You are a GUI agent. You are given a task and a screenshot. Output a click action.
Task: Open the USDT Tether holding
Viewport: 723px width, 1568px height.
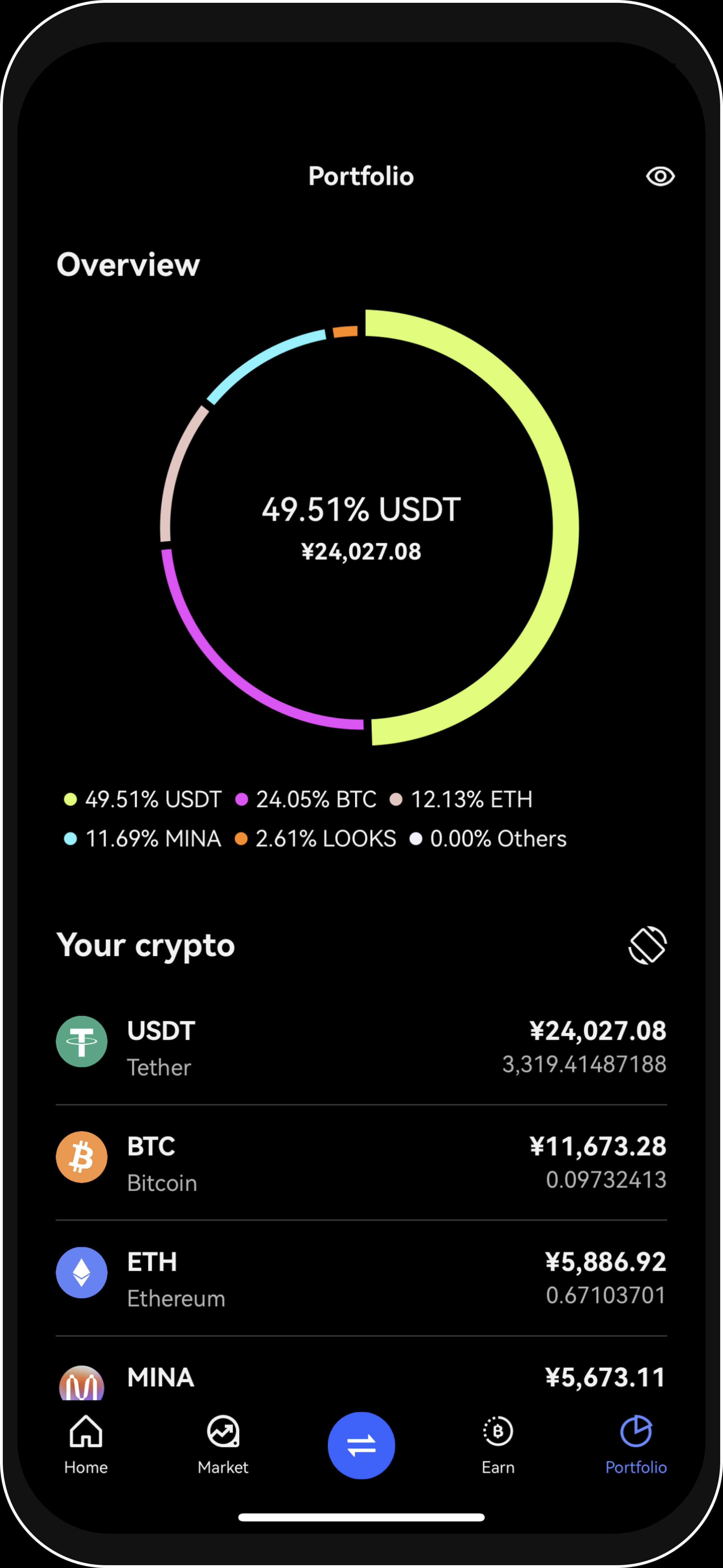(361, 1047)
